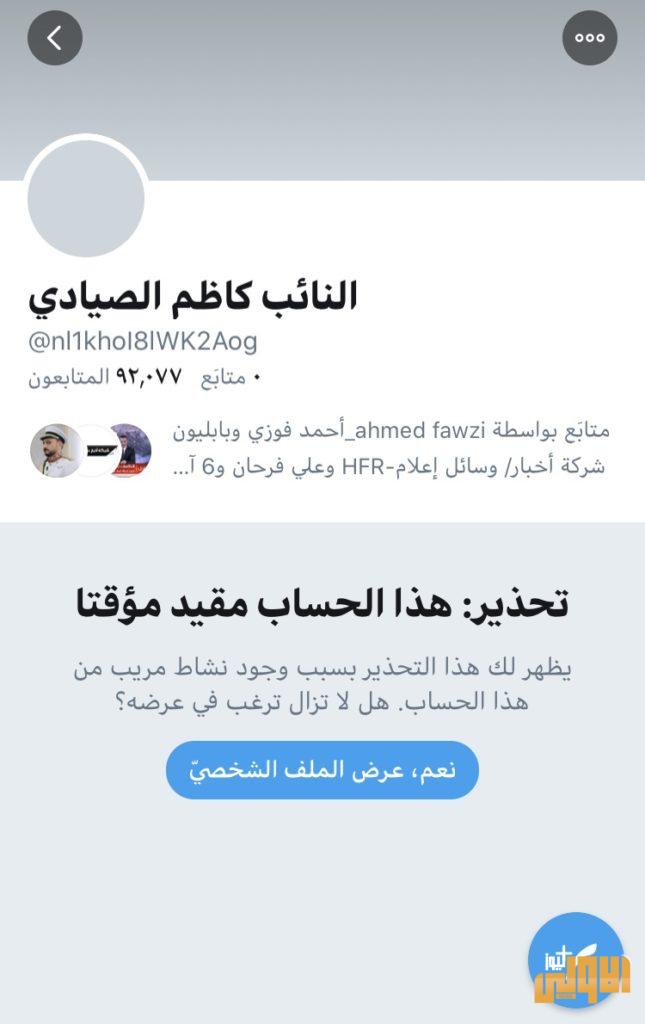Image resolution: width=645 pixels, height=1024 pixels.
Task: Open the three-dot overflow menu
Action: point(589,38)
